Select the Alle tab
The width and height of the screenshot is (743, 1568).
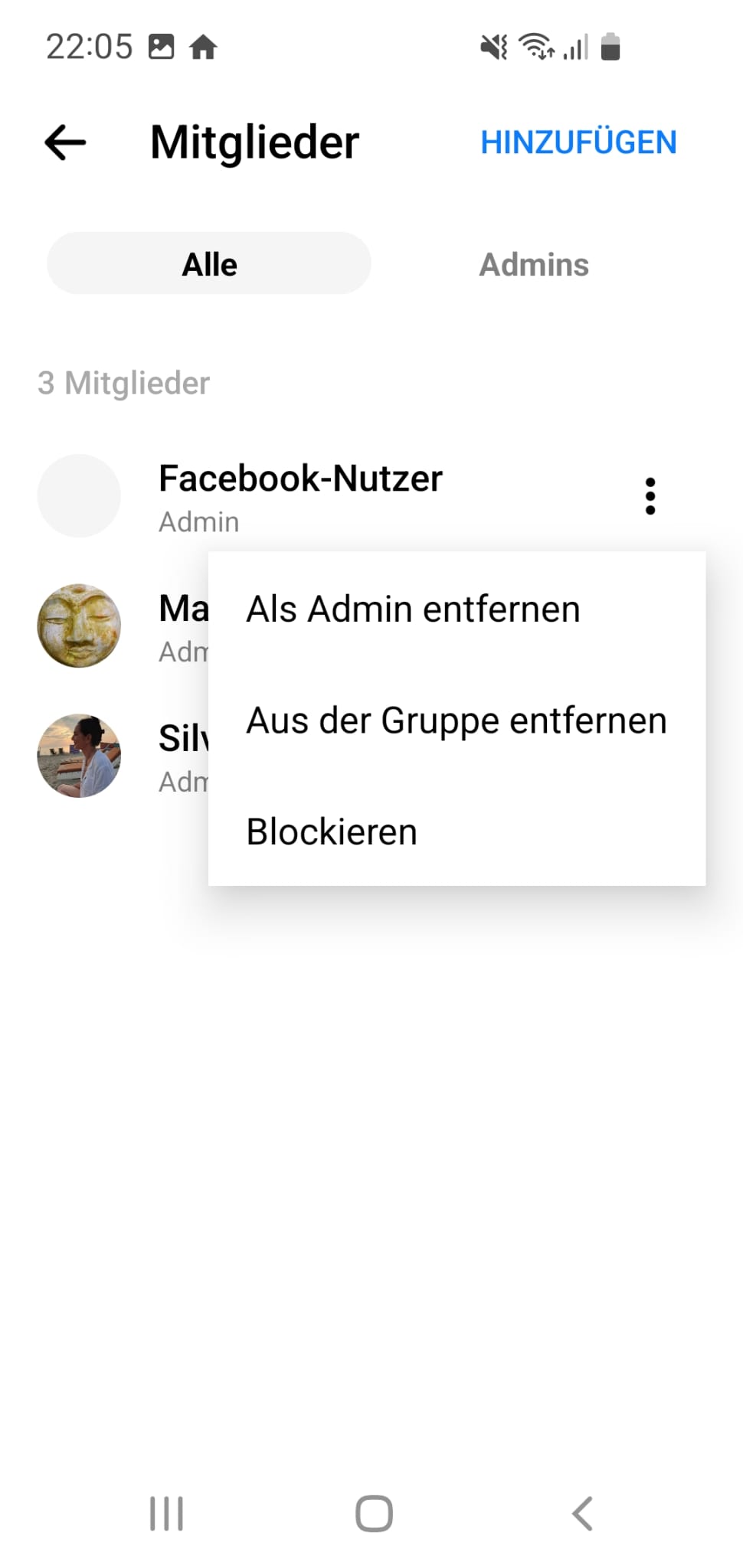pos(209,265)
